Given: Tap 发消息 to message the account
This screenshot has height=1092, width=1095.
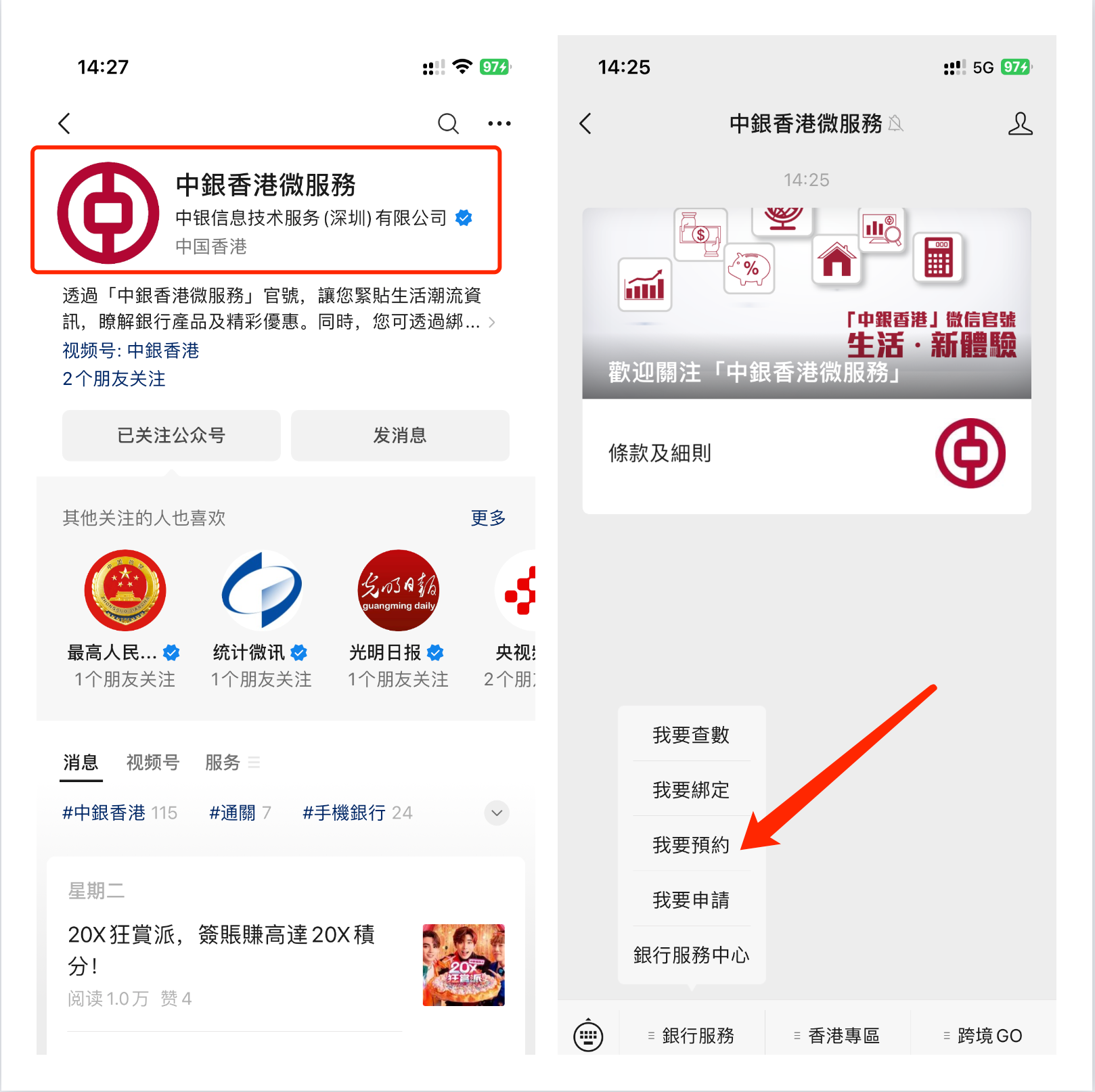Looking at the screenshot, I should point(400,436).
